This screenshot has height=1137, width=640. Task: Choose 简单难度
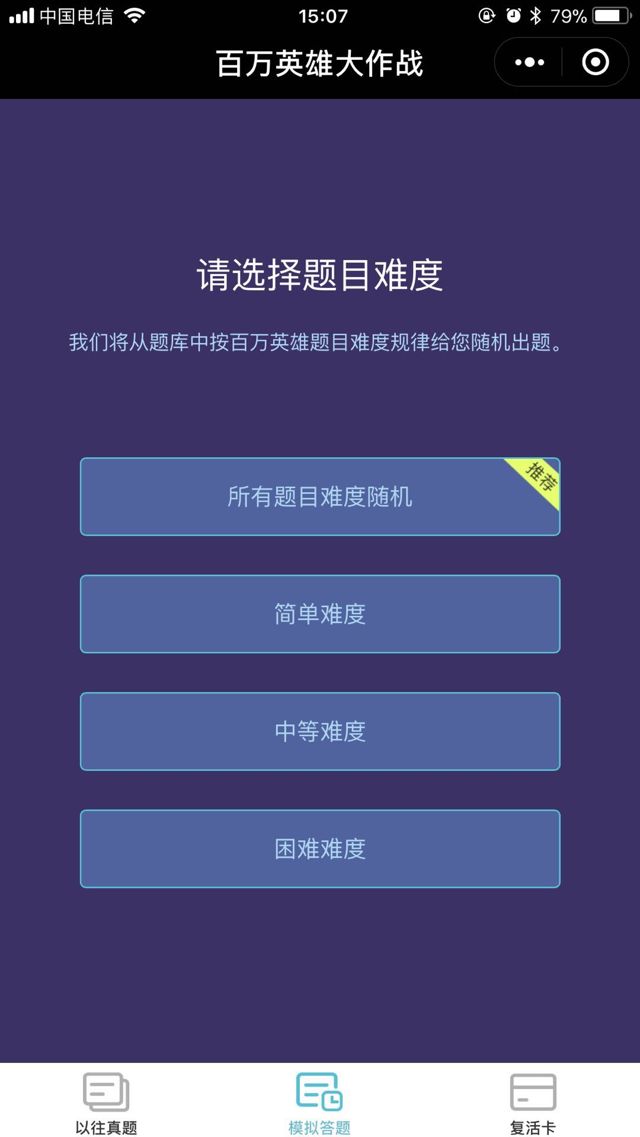pos(320,614)
